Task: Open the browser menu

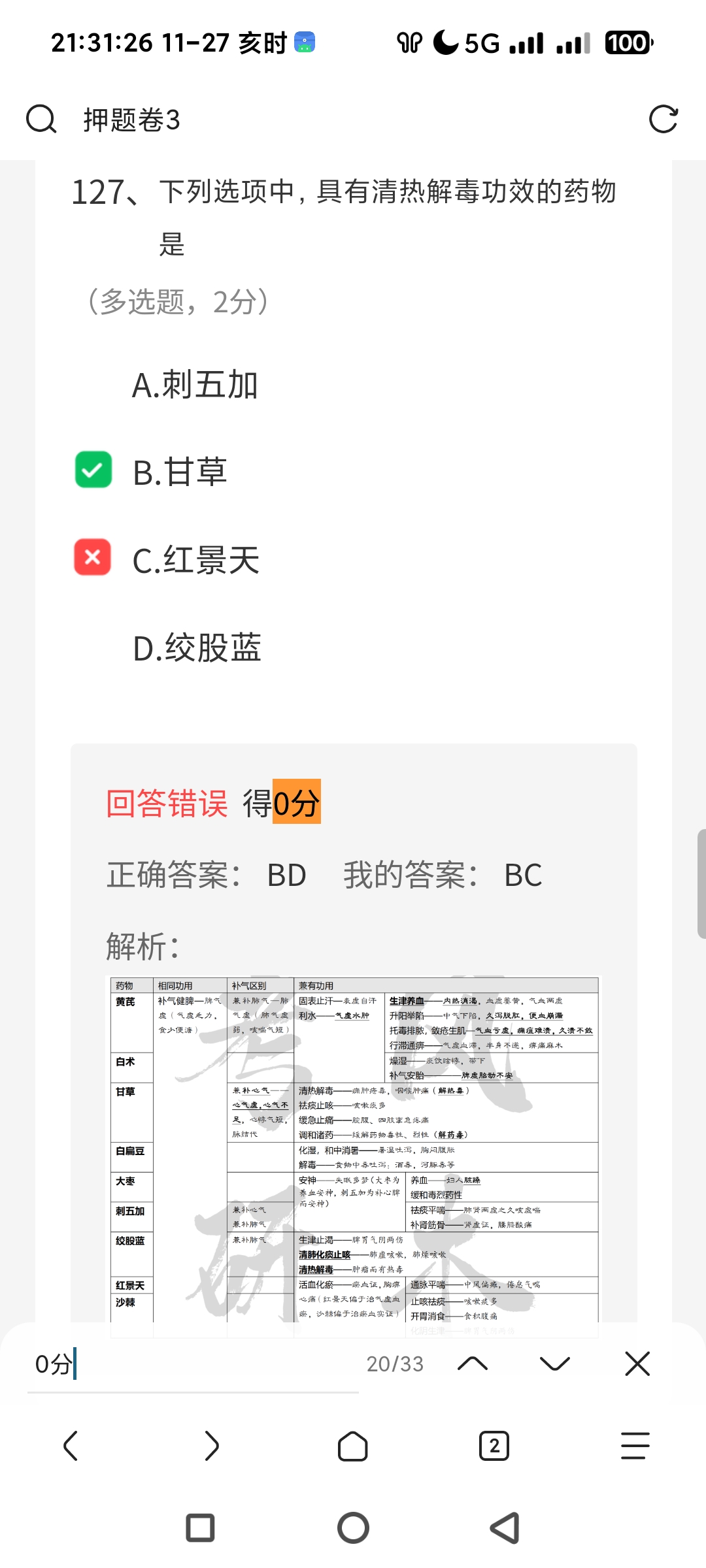Action: coord(635,1446)
